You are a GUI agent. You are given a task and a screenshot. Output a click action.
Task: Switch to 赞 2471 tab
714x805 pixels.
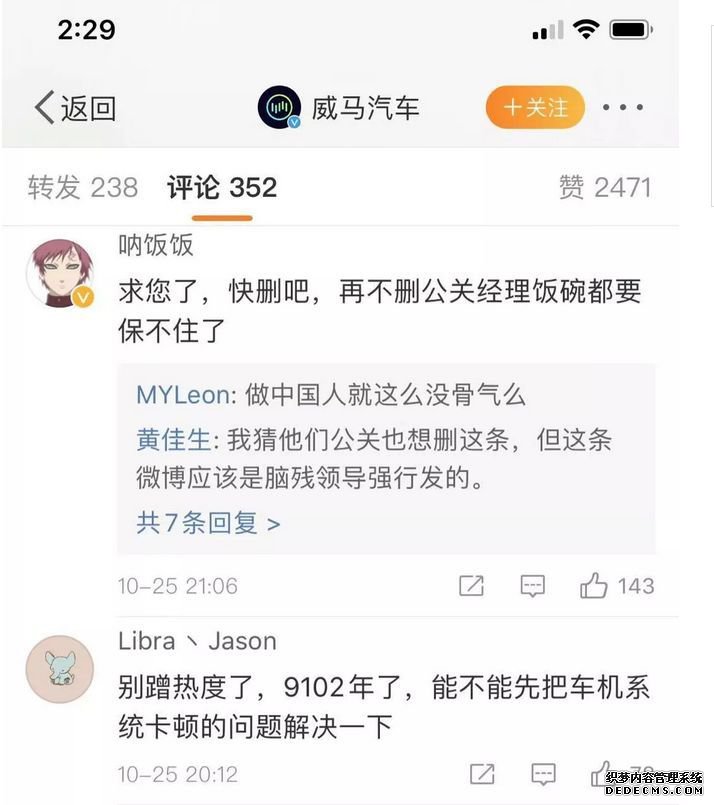(604, 187)
